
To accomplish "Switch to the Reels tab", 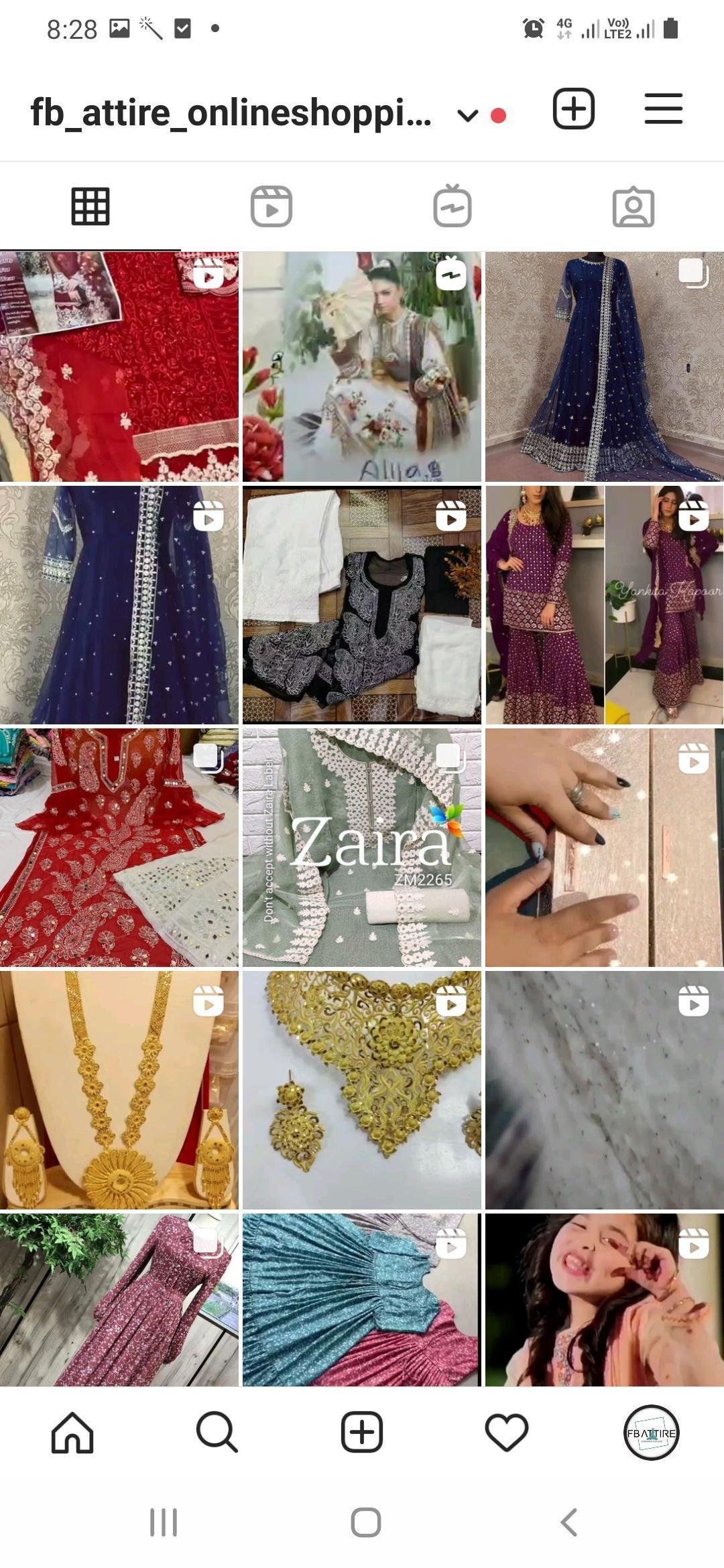I will click(271, 206).
